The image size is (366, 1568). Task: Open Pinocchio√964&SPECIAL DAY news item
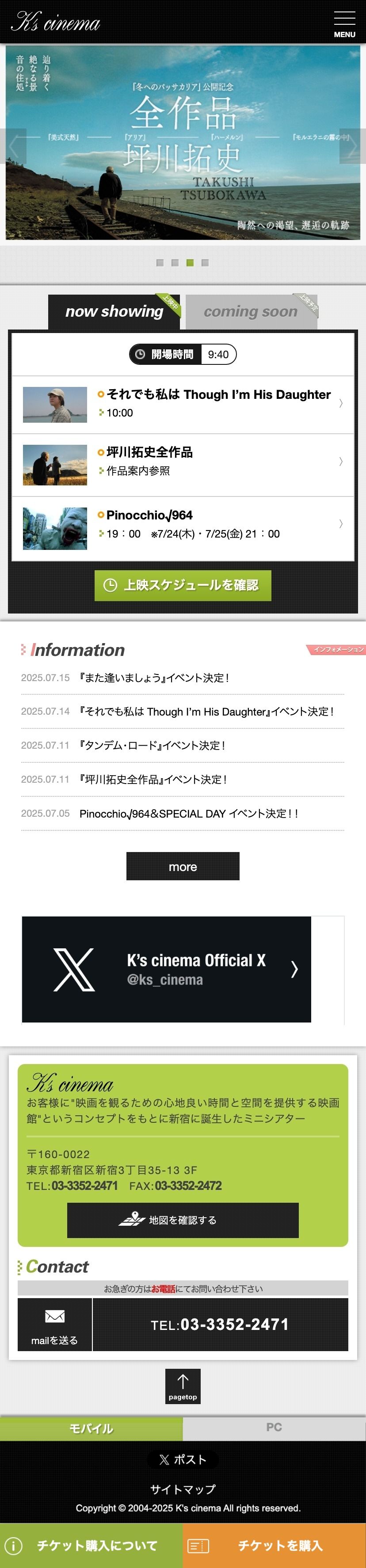(x=189, y=813)
